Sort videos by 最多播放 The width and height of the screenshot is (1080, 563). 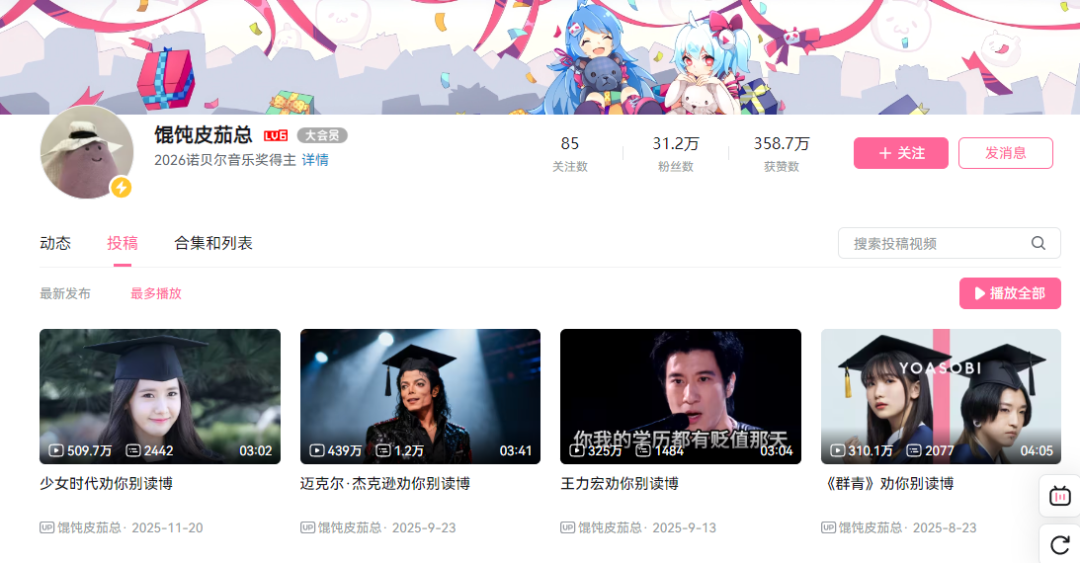156,294
